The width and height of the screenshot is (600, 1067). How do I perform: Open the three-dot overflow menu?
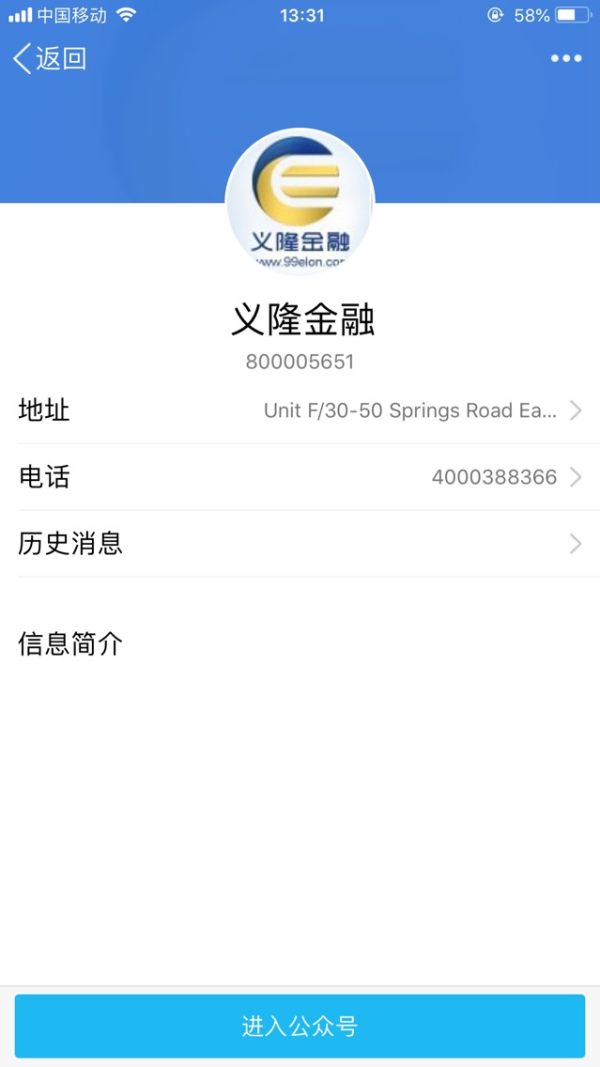[566, 58]
